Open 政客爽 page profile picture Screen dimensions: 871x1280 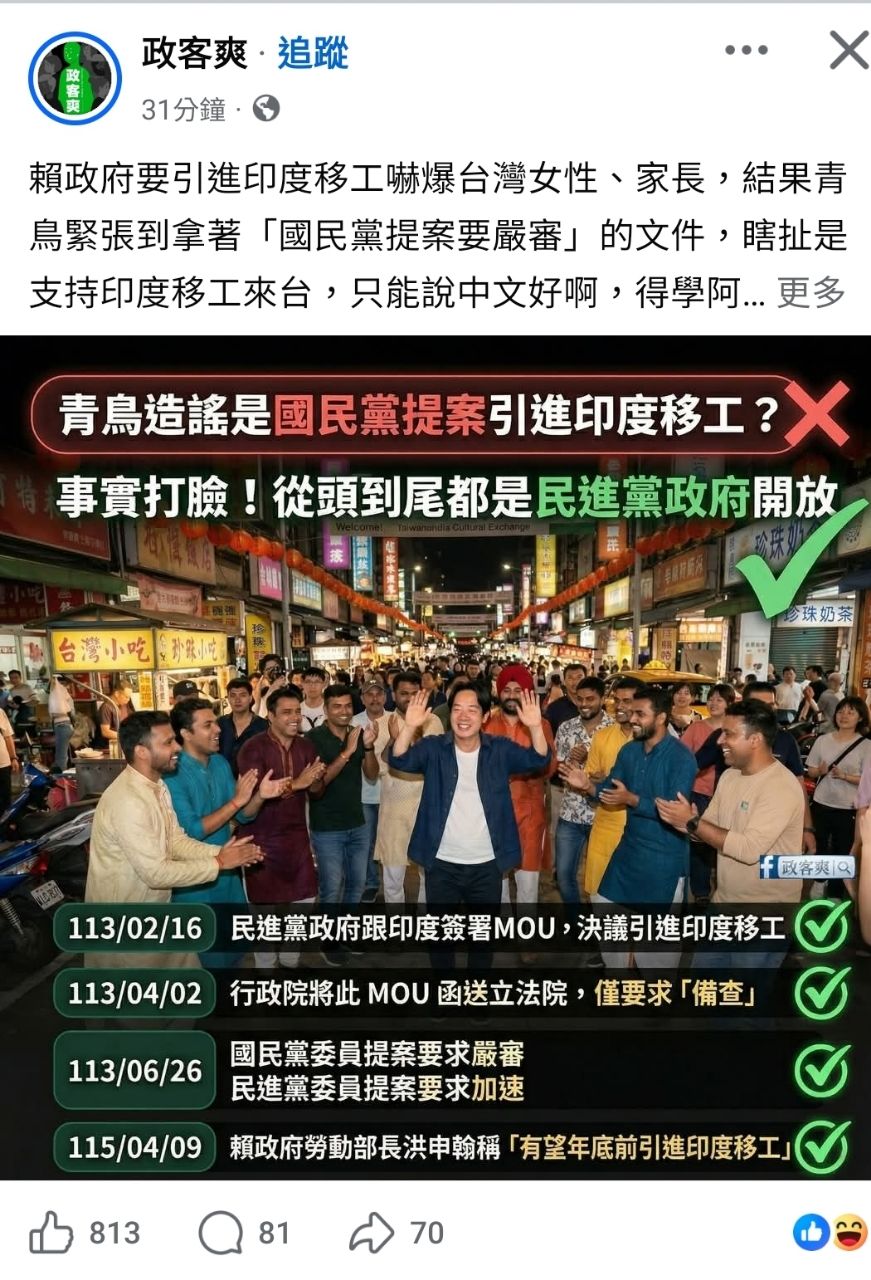click(x=74, y=78)
